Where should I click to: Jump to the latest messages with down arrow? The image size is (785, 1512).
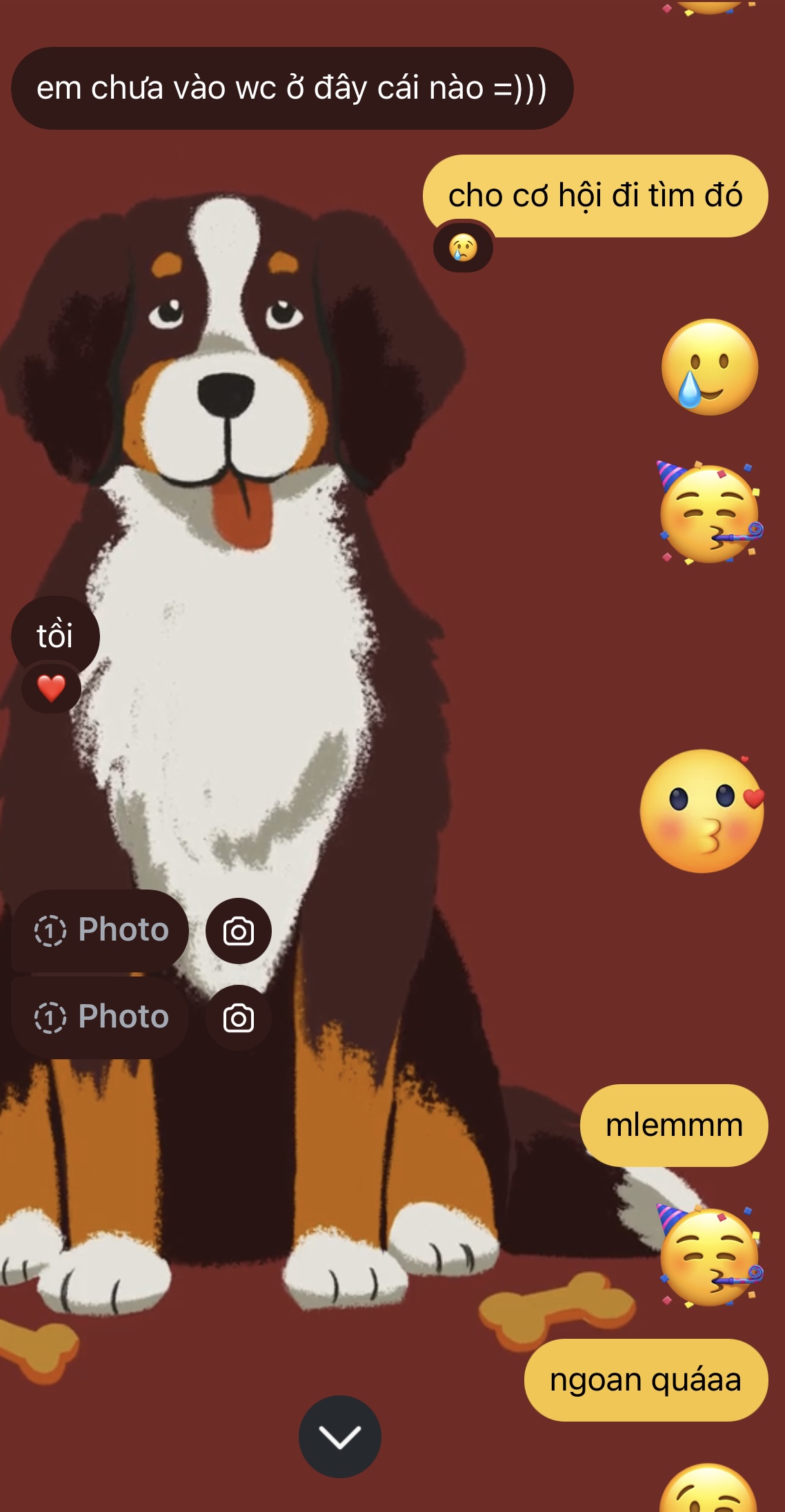pyautogui.click(x=339, y=1436)
